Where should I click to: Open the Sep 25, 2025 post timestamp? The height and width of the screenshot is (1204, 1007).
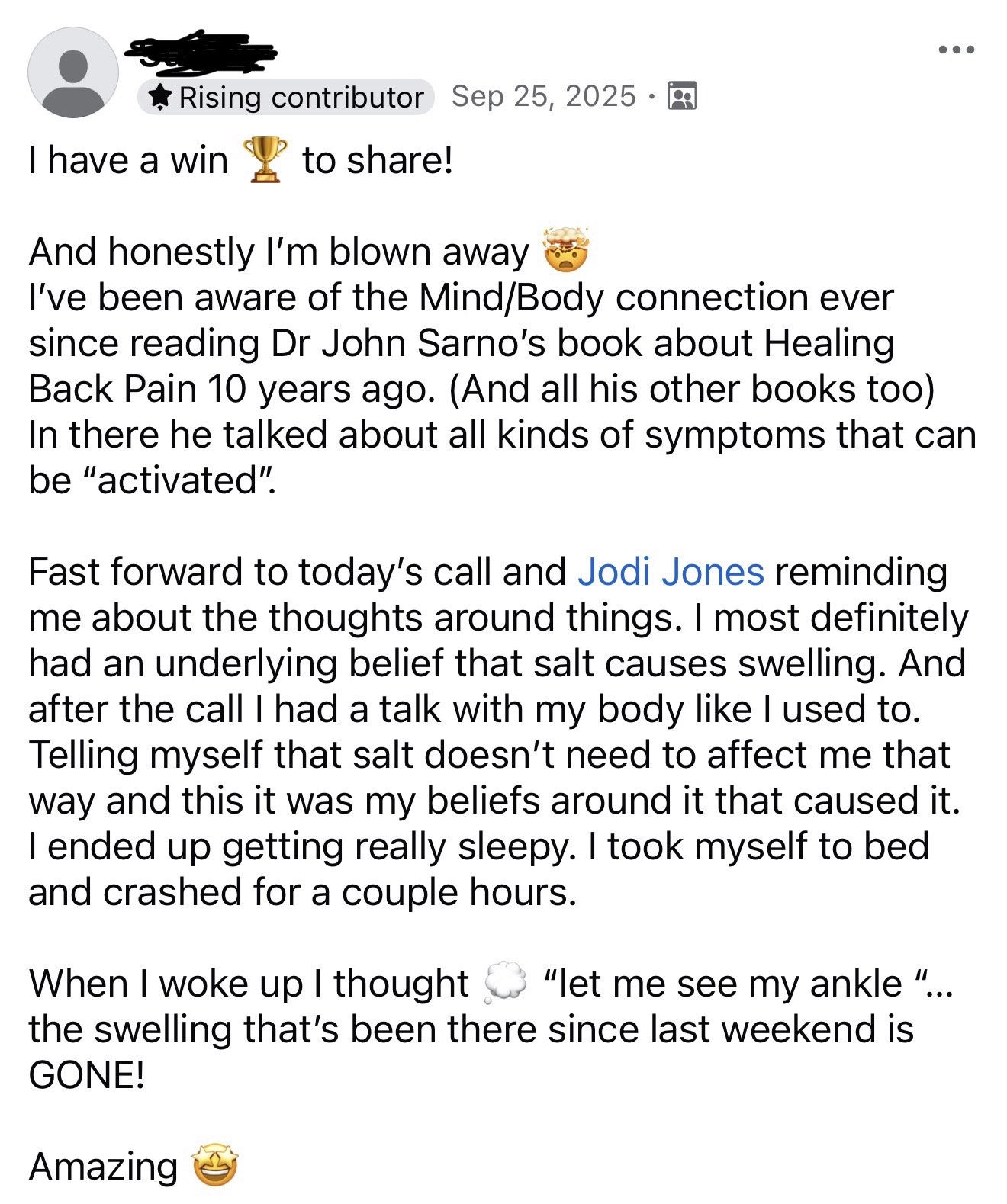(x=543, y=96)
